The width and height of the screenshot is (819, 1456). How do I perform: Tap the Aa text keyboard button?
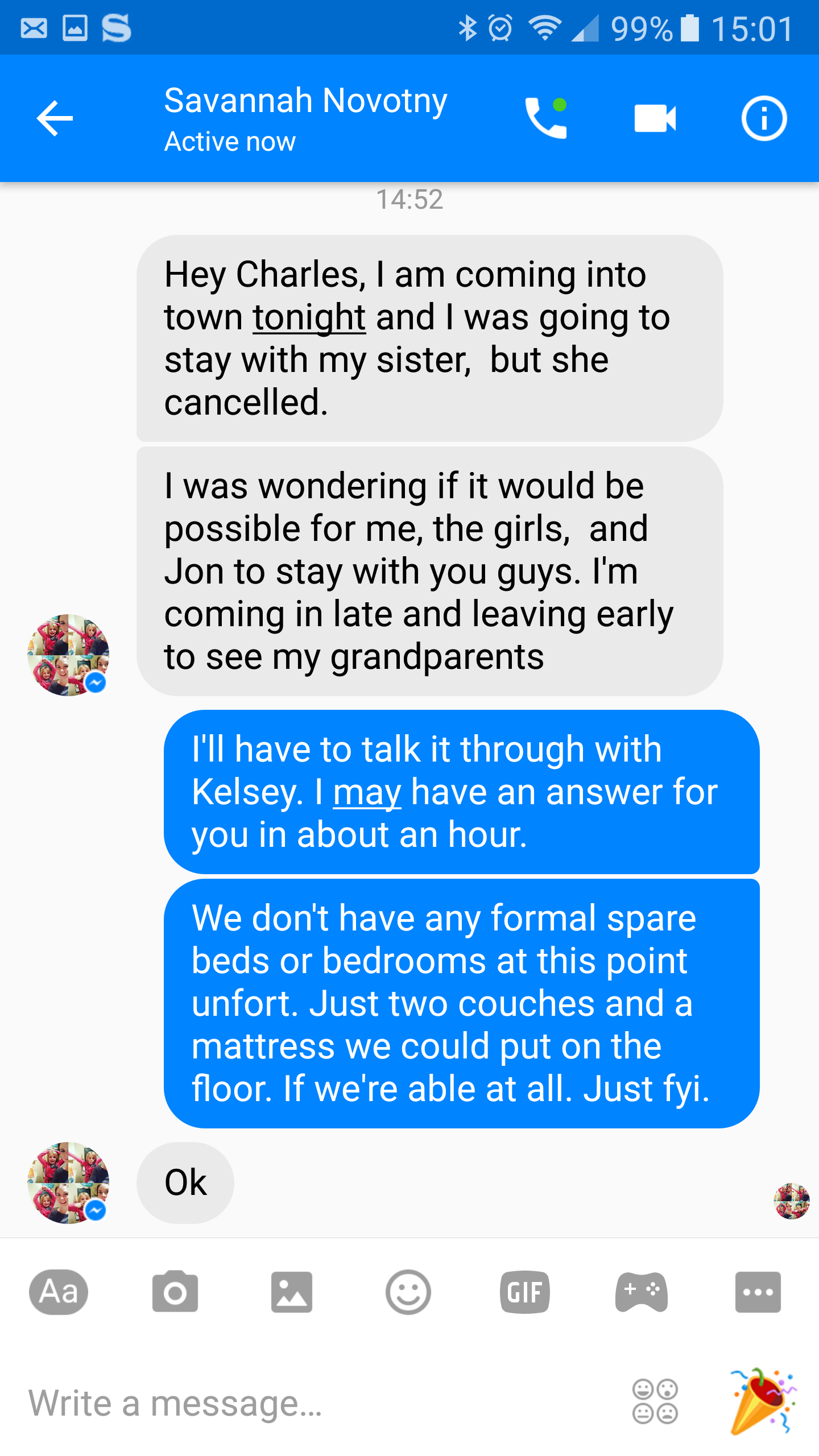(59, 1292)
